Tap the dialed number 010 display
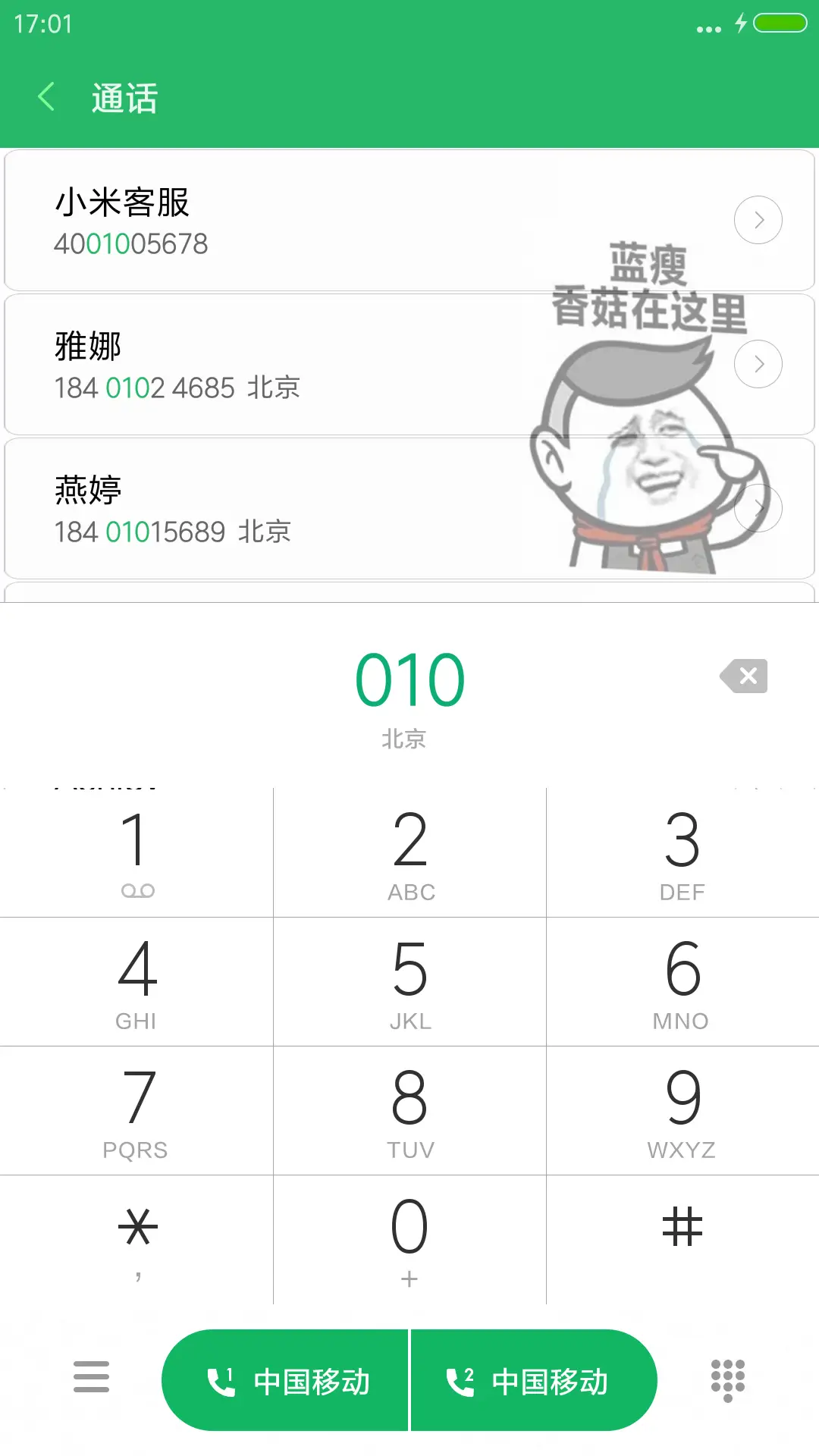The image size is (819, 1456). [x=409, y=677]
